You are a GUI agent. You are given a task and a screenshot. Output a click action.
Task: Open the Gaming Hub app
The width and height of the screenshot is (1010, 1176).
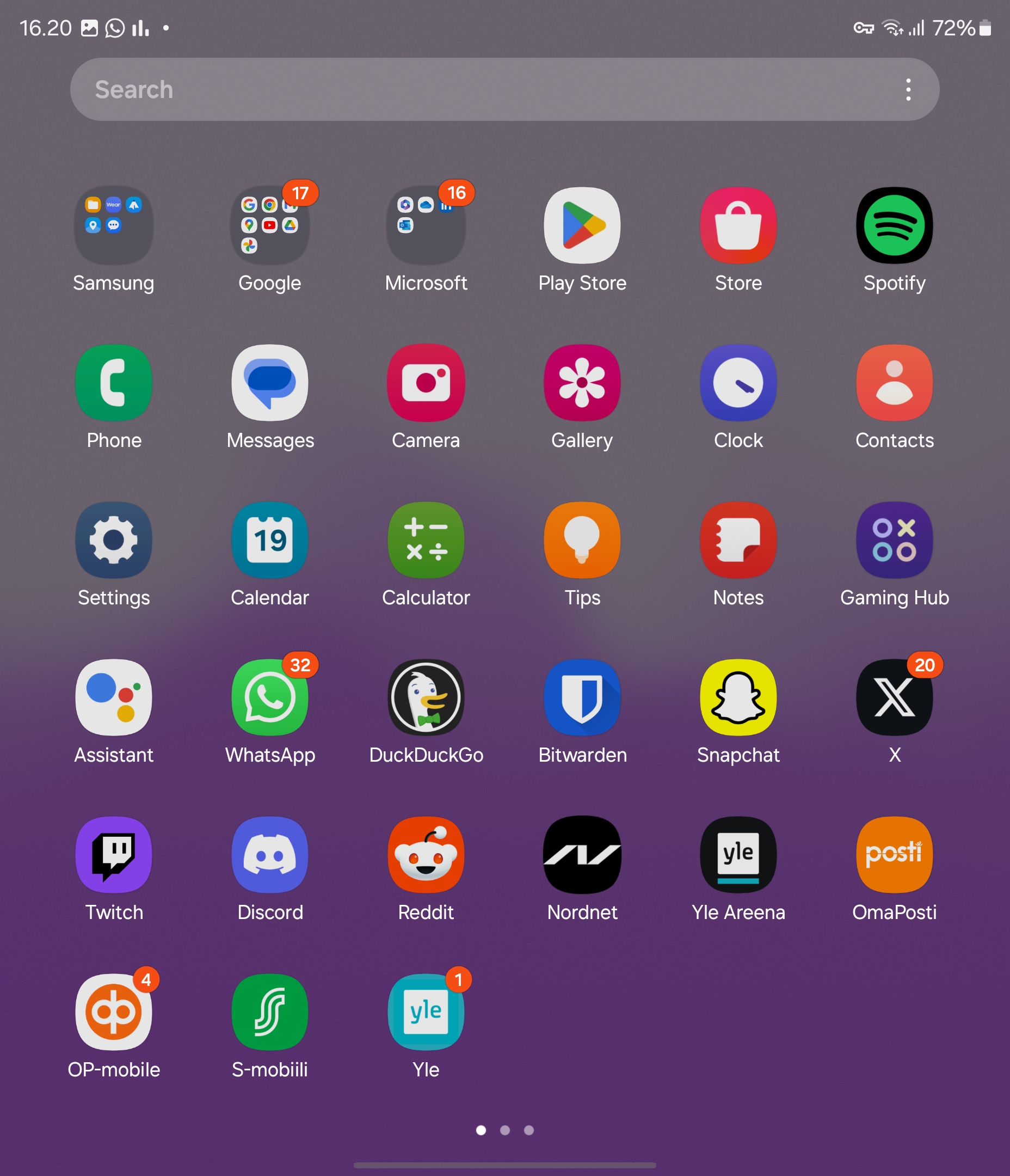coord(894,540)
